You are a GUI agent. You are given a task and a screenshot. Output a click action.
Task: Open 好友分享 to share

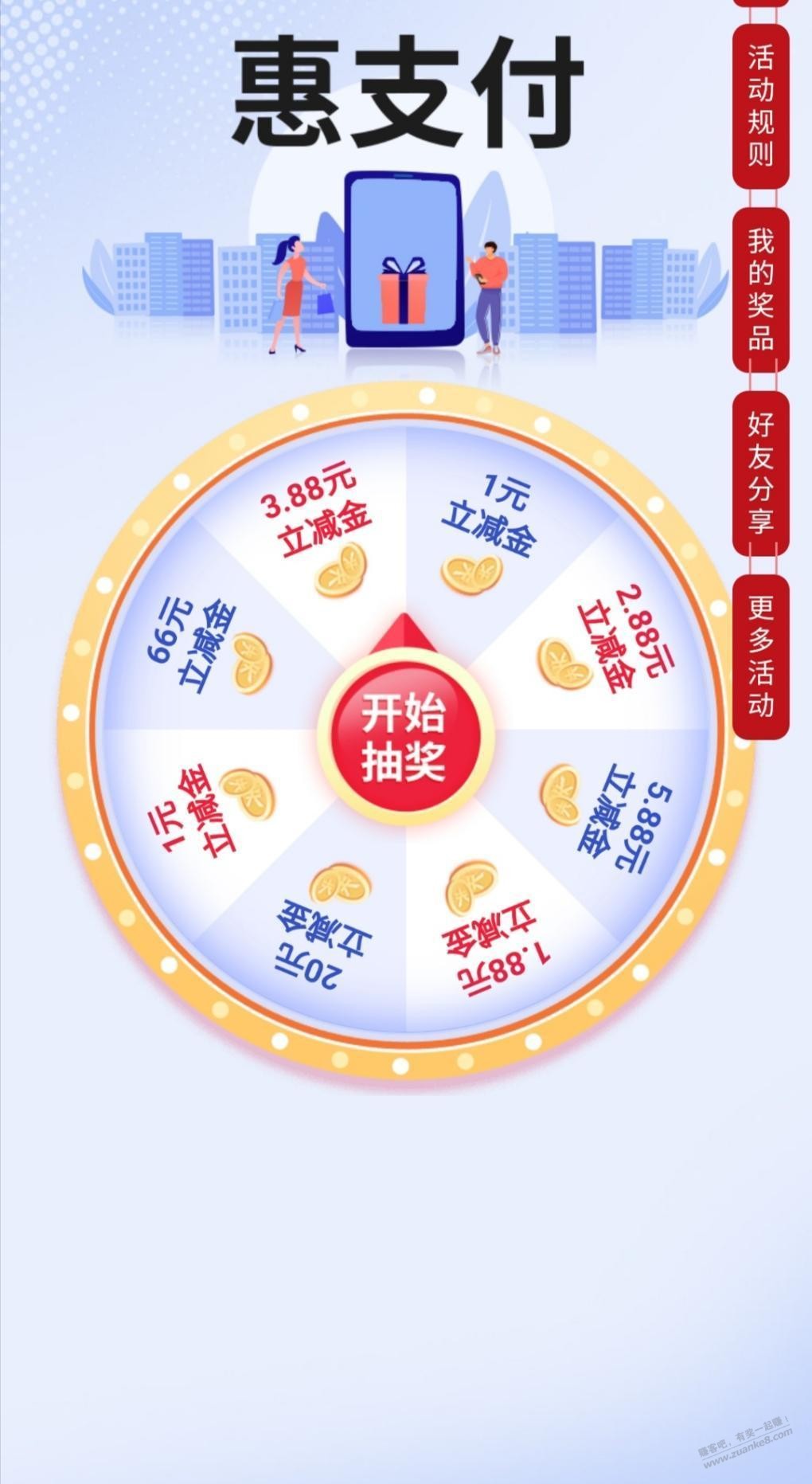pyautogui.click(x=760, y=472)
